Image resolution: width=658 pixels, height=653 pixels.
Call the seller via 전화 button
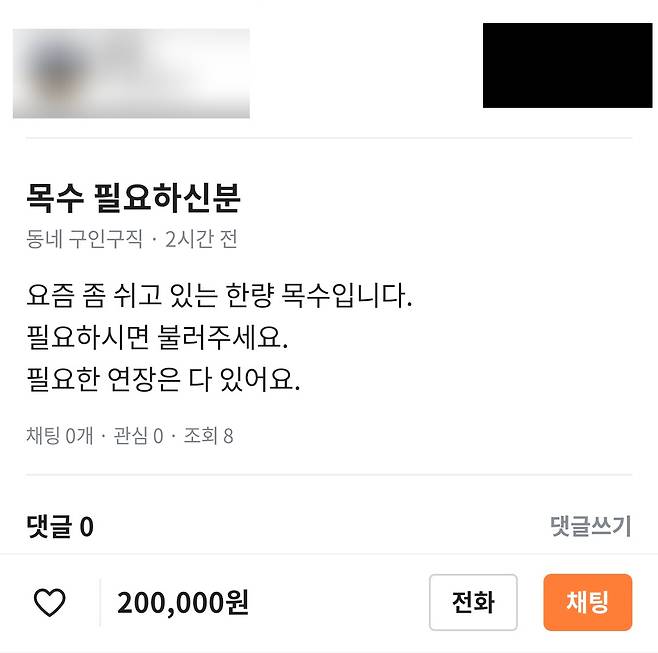[x=473, y=602]
